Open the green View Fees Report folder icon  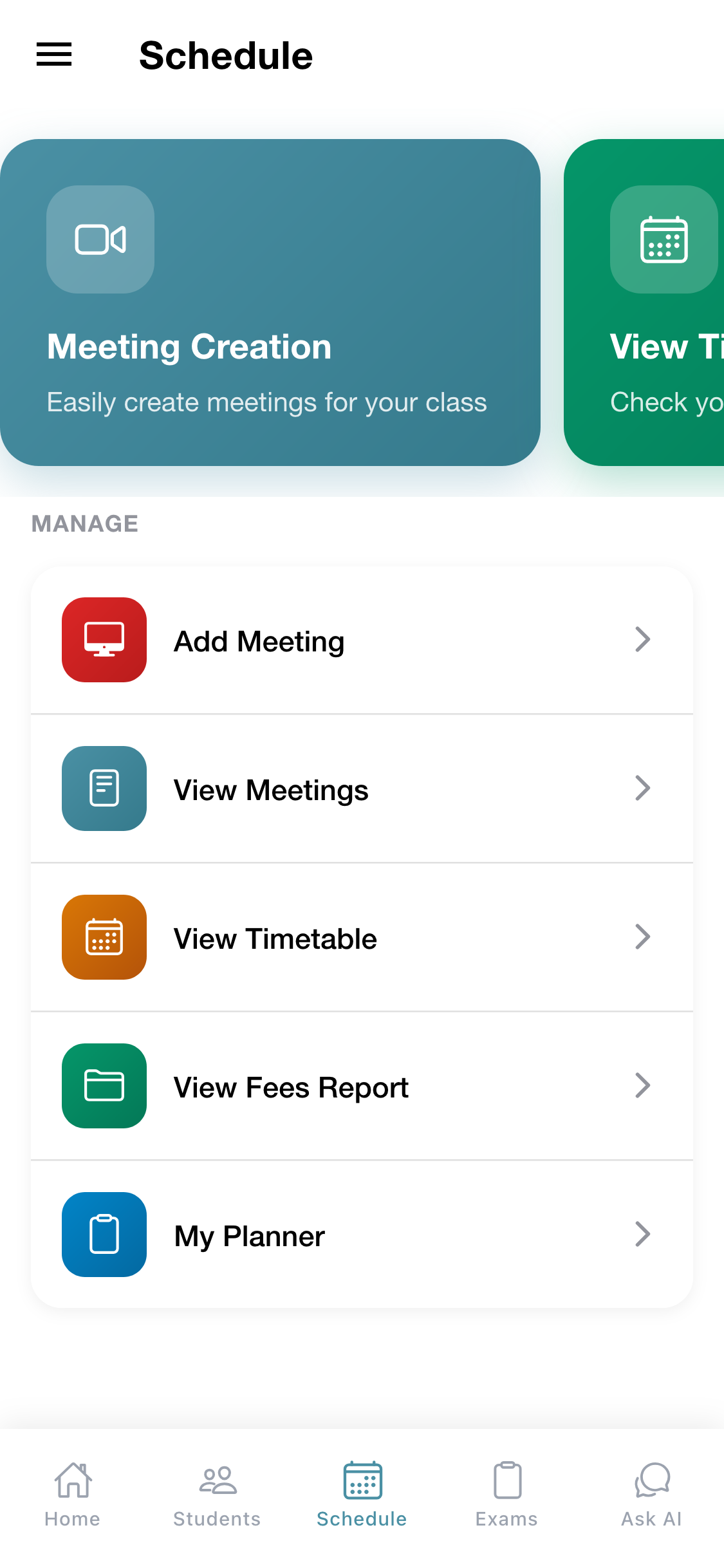pyautogui.click(x=104, y=1086)
